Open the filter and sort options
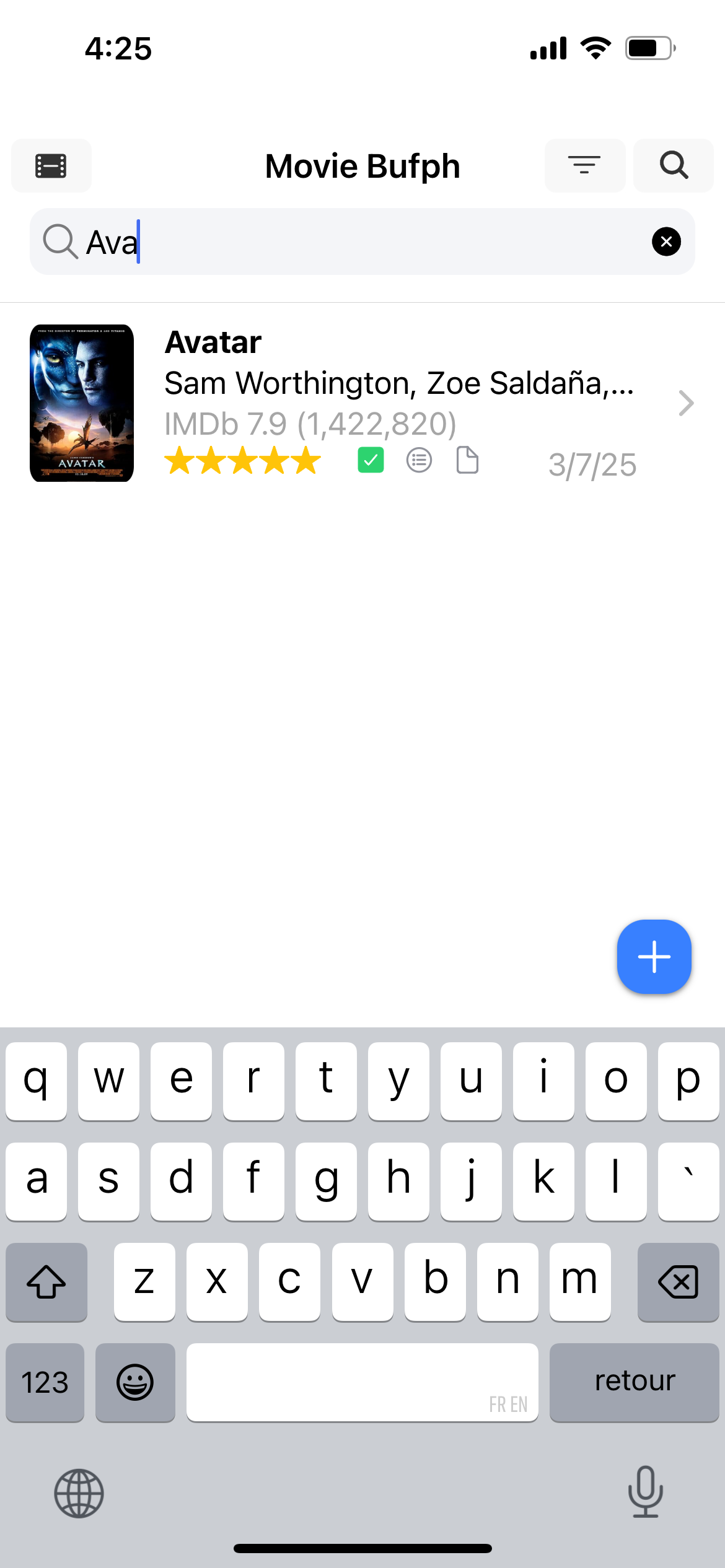 tap(584, 166)
